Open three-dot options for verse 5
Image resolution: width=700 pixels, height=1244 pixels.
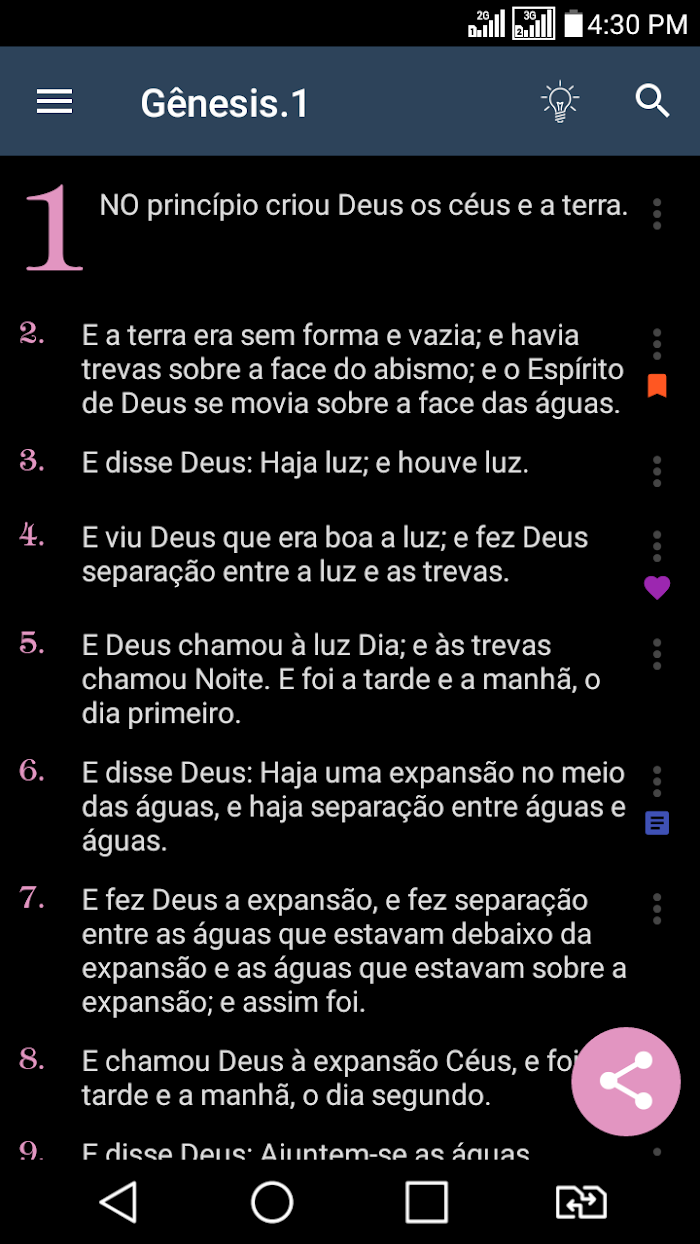(x=657, y=654)
